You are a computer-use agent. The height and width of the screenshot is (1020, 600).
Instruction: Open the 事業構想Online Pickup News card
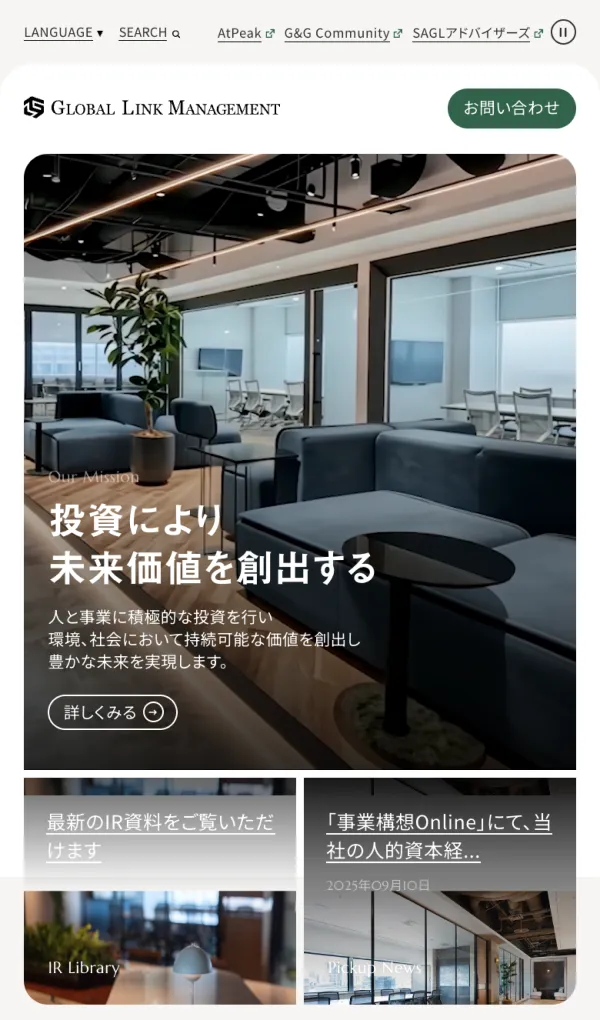(440, 890)
